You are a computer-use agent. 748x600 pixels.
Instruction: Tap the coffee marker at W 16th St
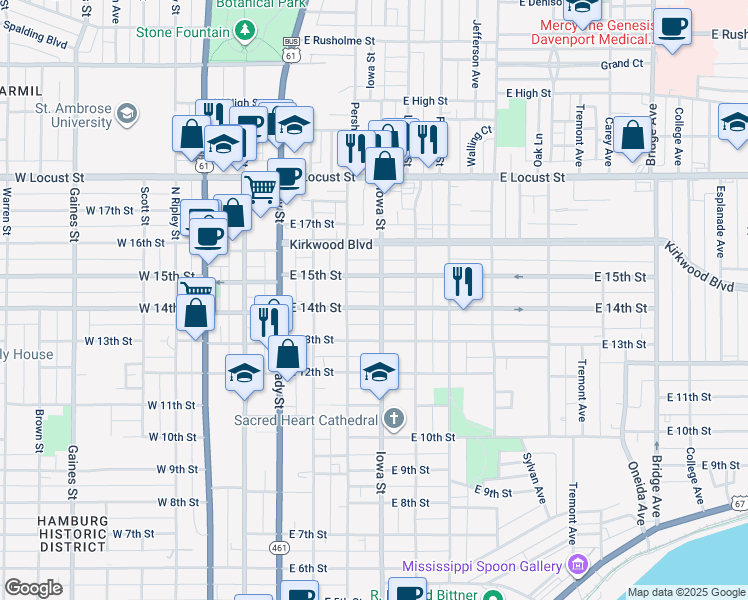(208, 237)
